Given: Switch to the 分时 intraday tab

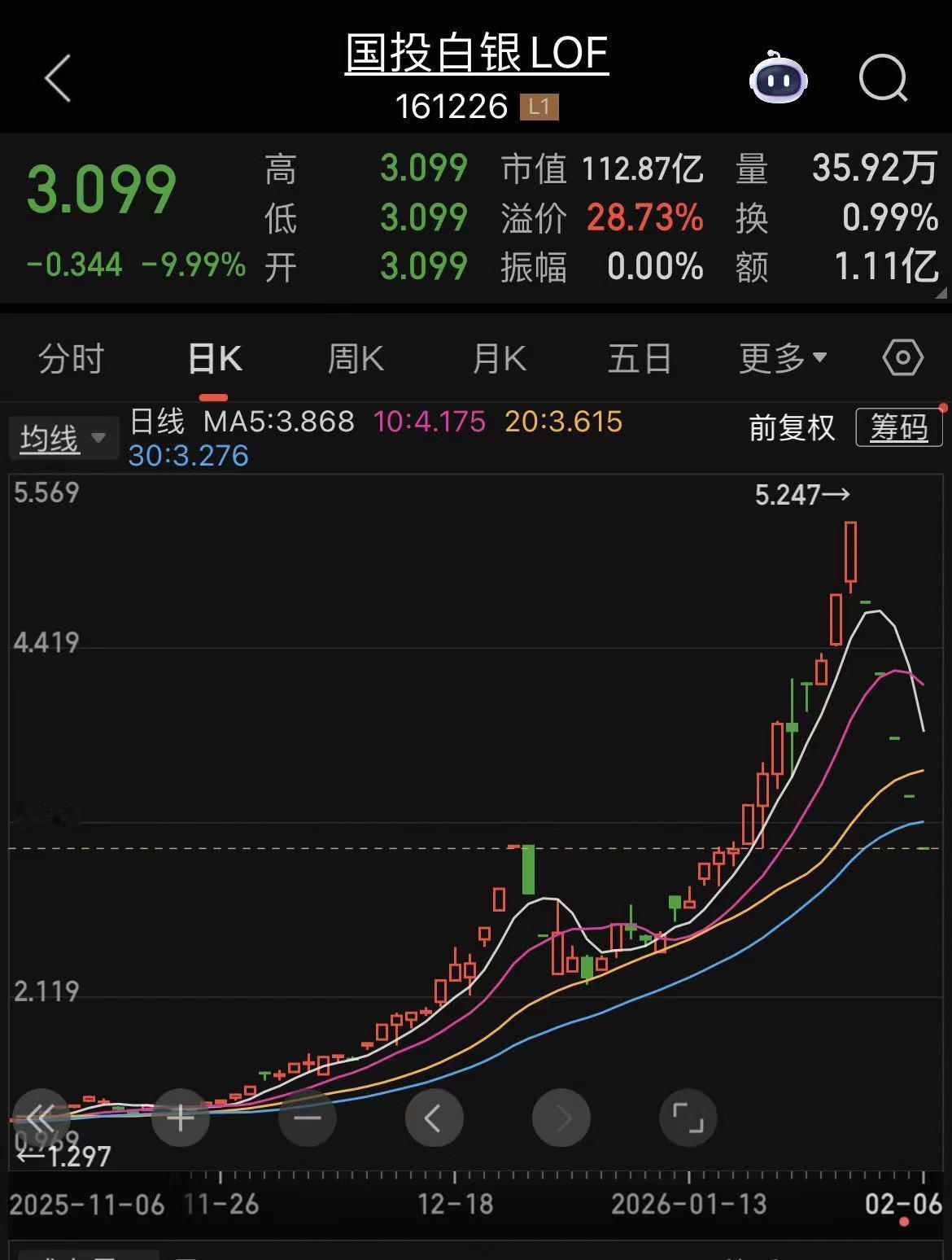Looking at the screenshot, I should [x=69, y=357].
